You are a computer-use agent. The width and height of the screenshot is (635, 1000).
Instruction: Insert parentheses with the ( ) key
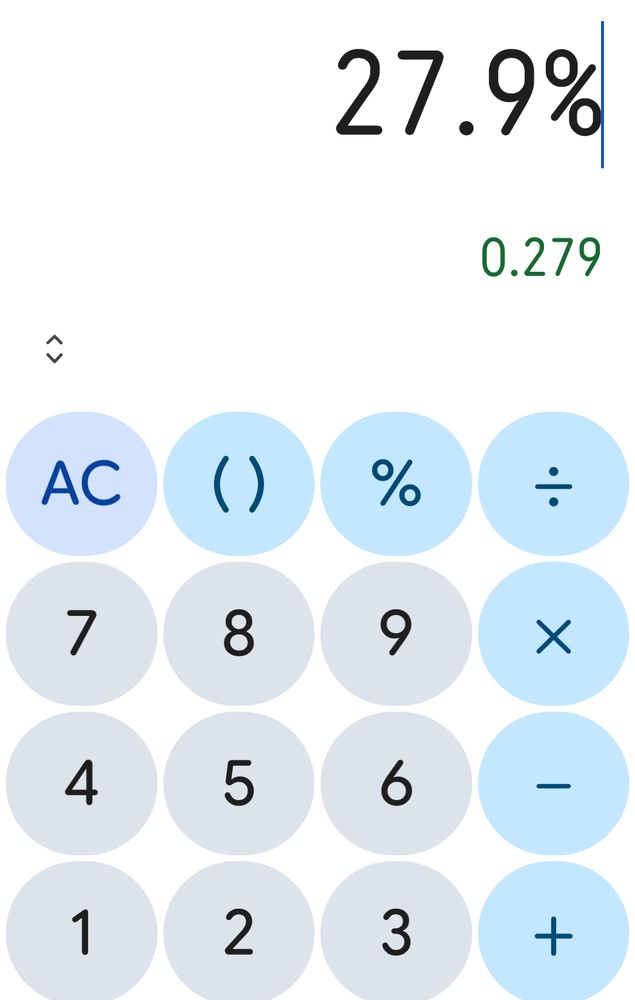click(x=239, y=484)
